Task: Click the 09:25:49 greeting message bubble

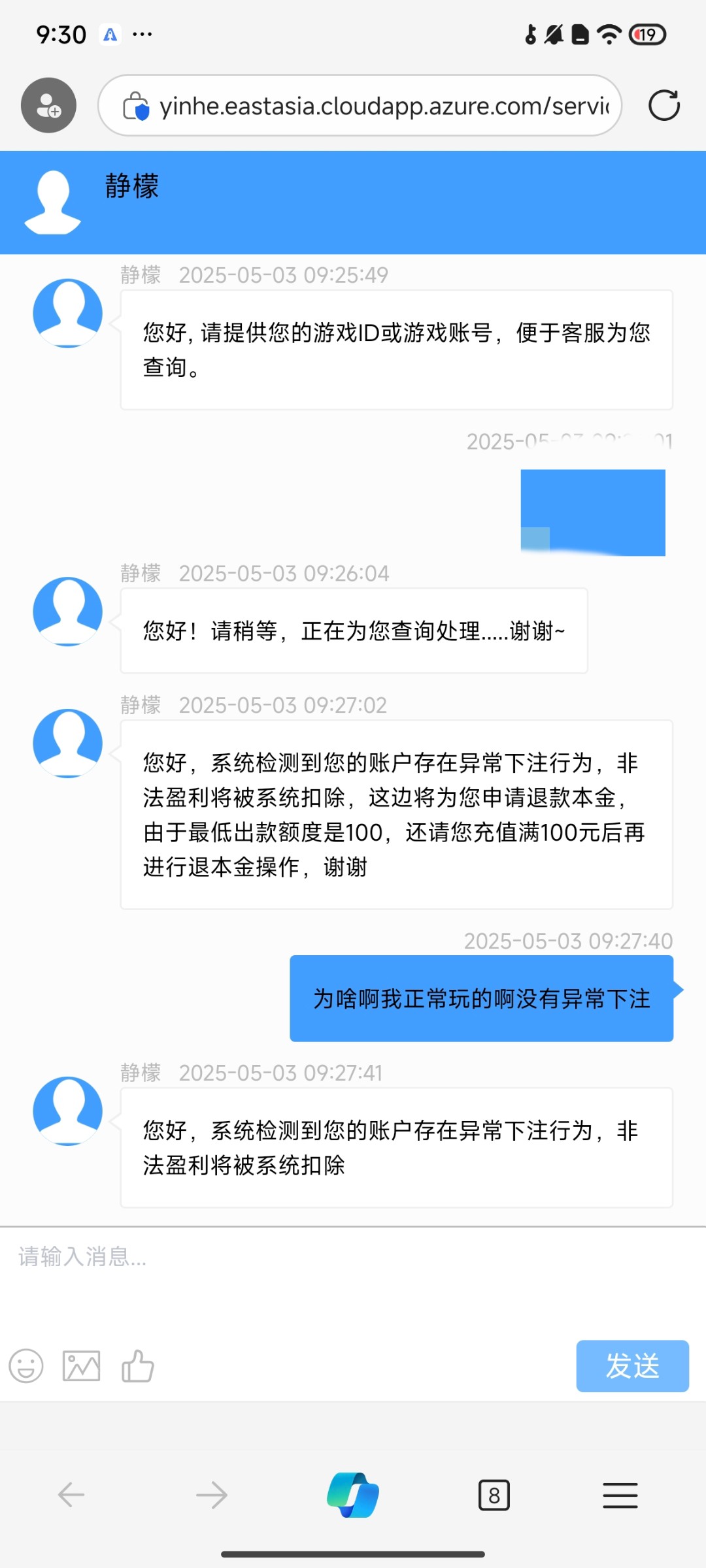Action: click(395, 350)
